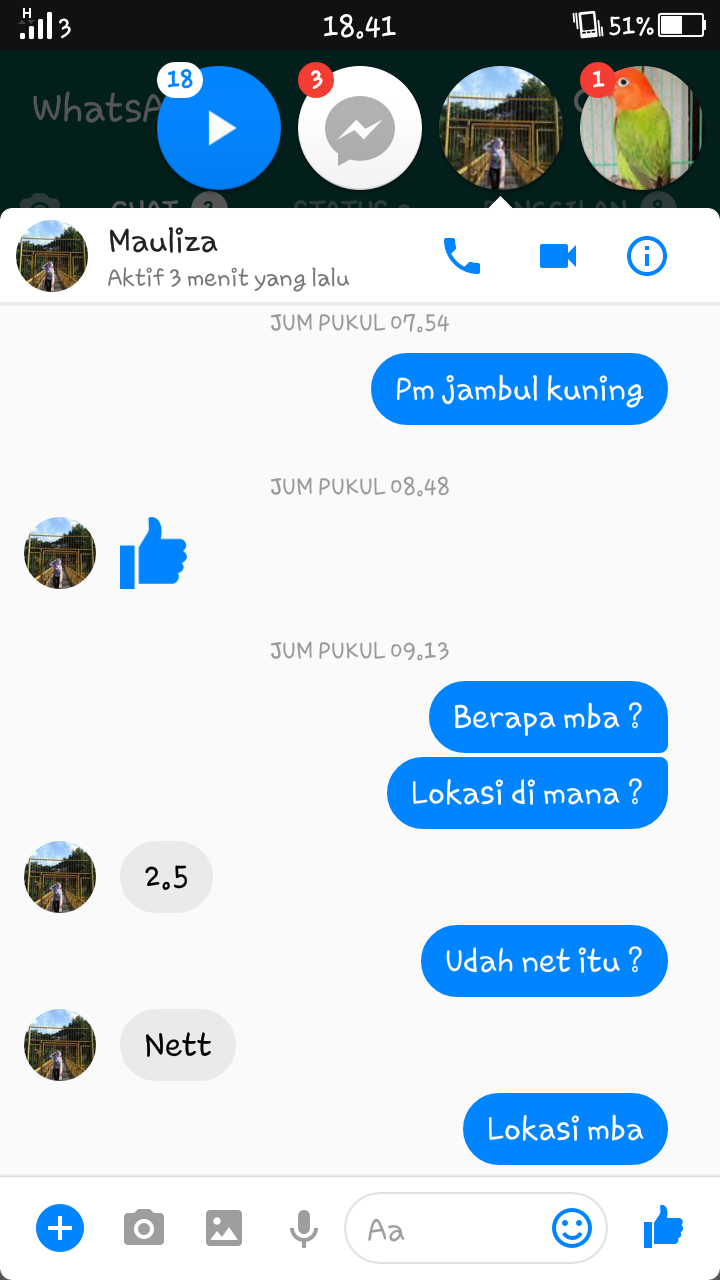The height and width of the screenshot is (1280, 720).
Task: Open the plus menu for more actions
Action: 60,1227
